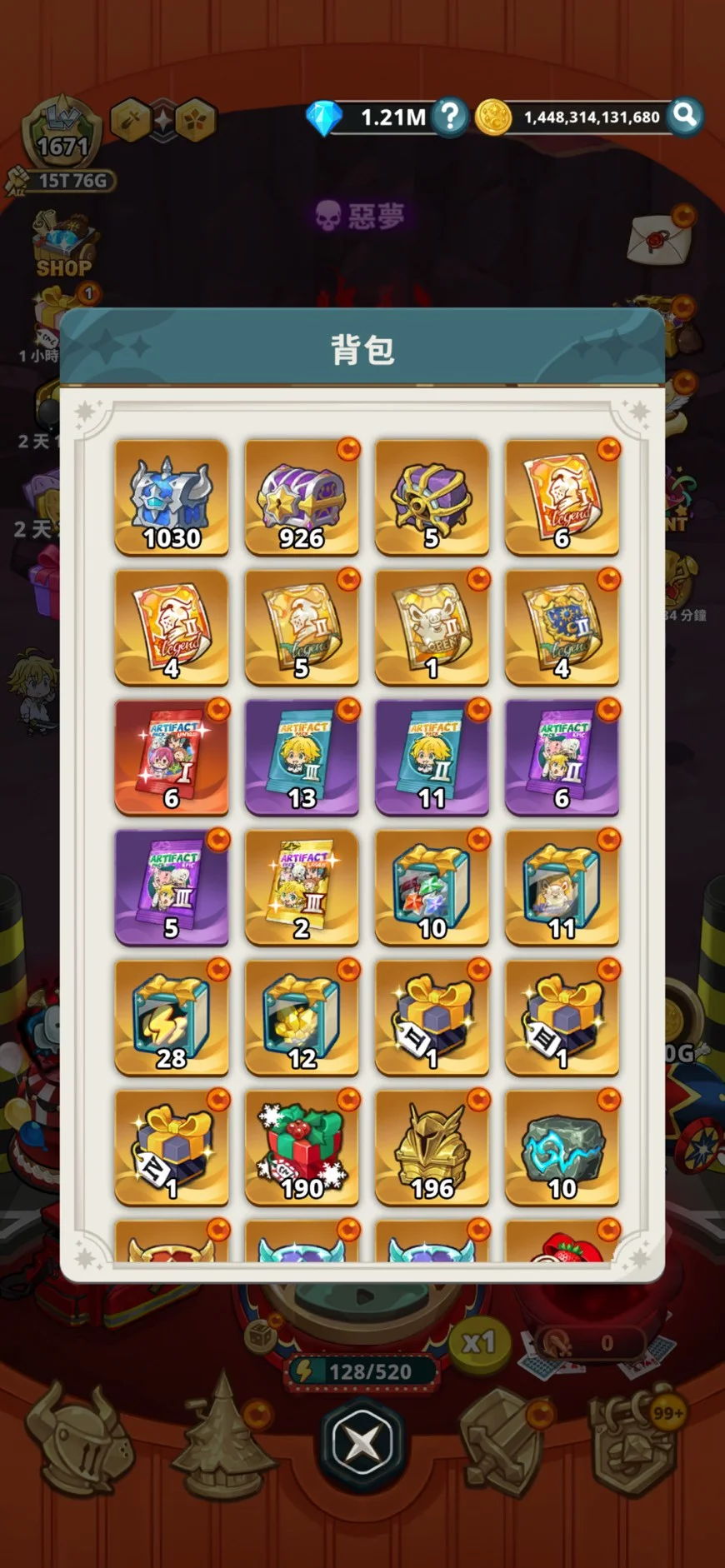The width and height of the screenshot is (725, 1568).
Task: Open the Christmas gift box with count 190
Action: [x=302, y=1147]
